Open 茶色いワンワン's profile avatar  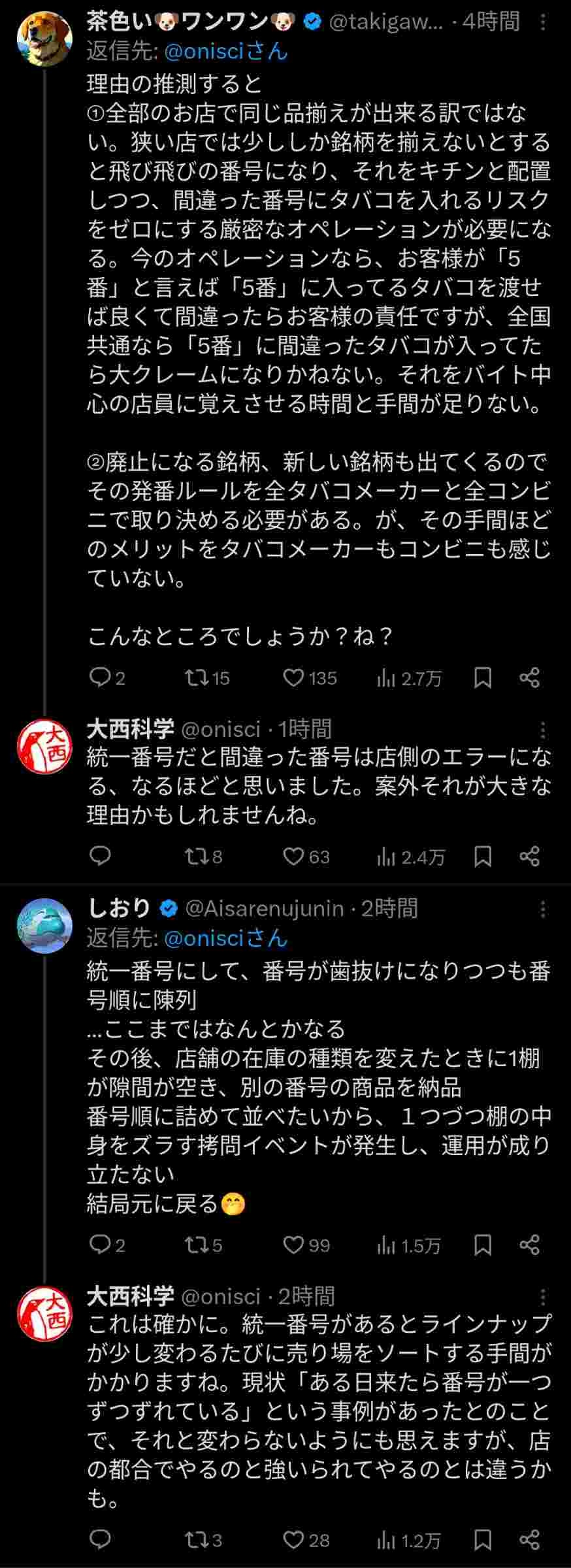point(44,38)
